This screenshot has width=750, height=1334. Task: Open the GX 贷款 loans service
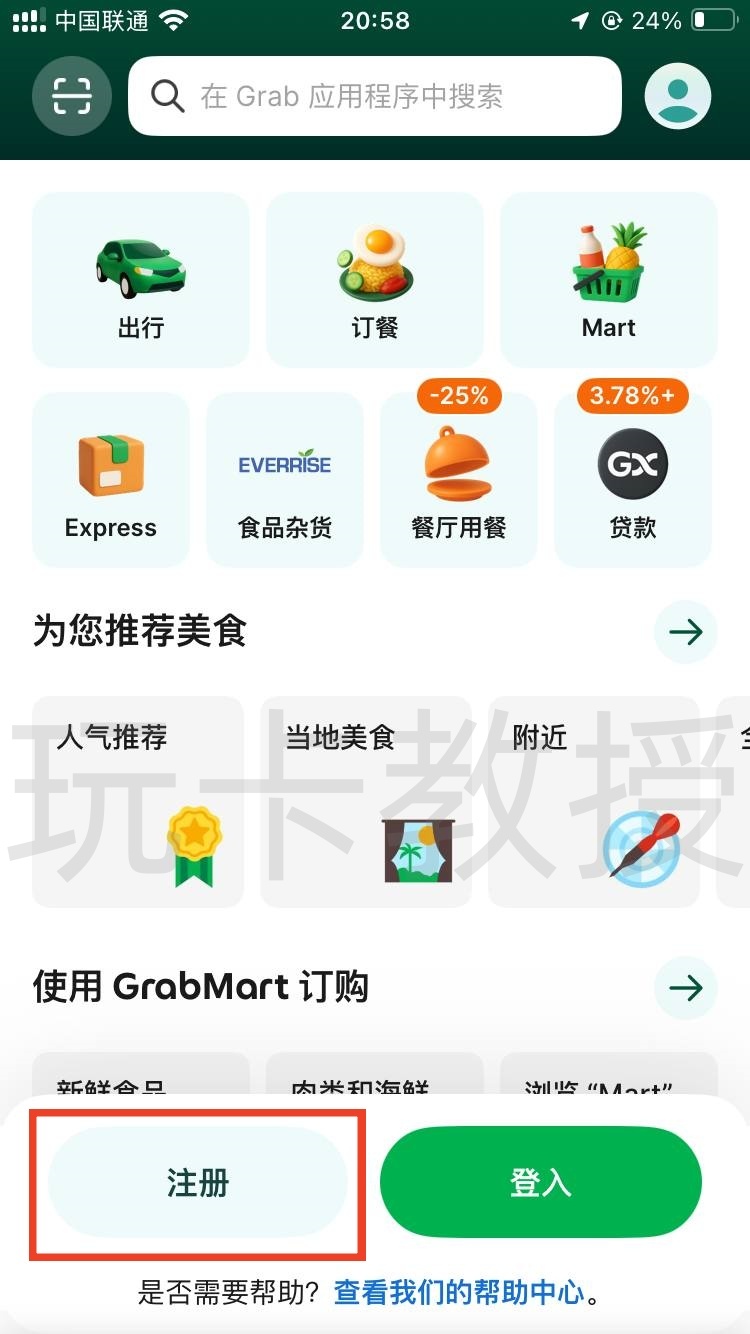tap(632, 478)
